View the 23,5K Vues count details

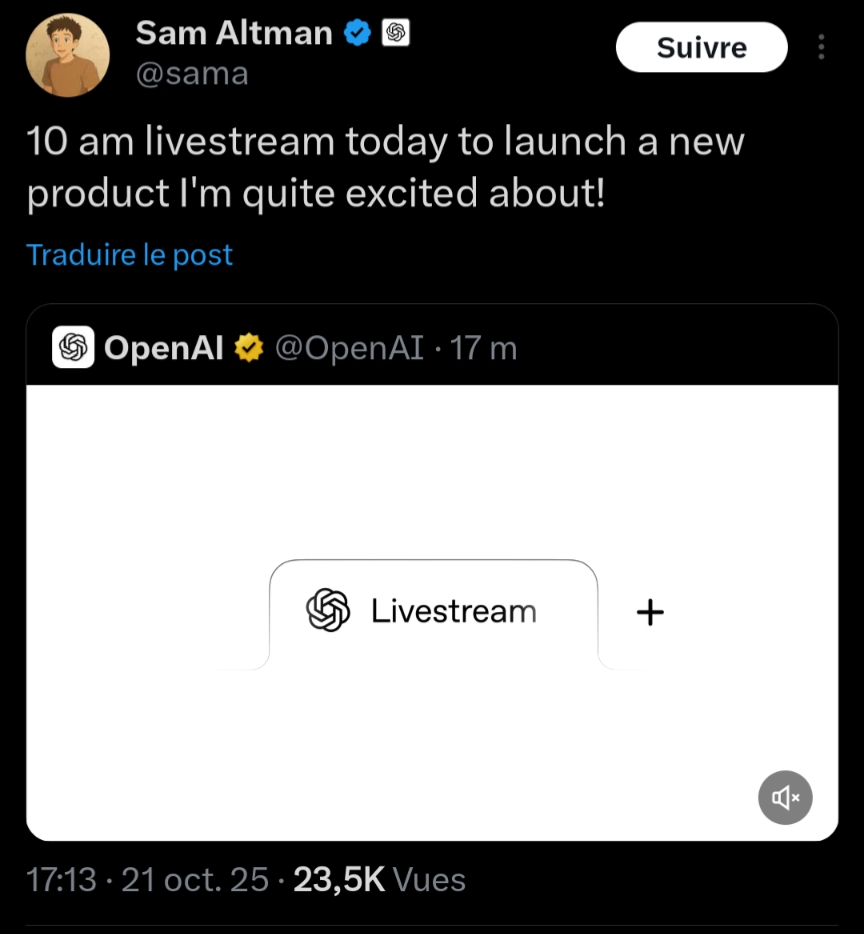point(379,880)
